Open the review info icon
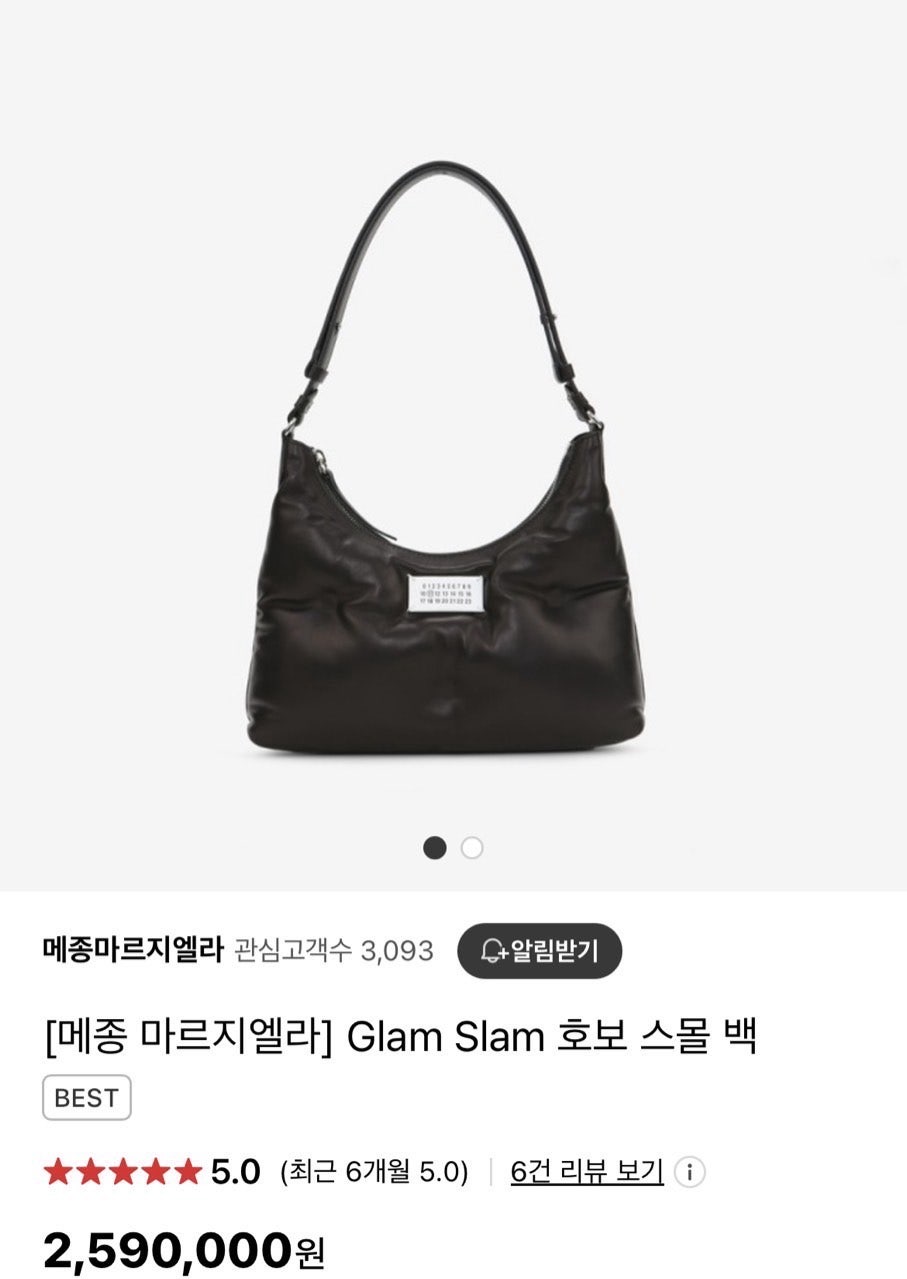Screen dimensions: 907x1279 pos(689,1172)
